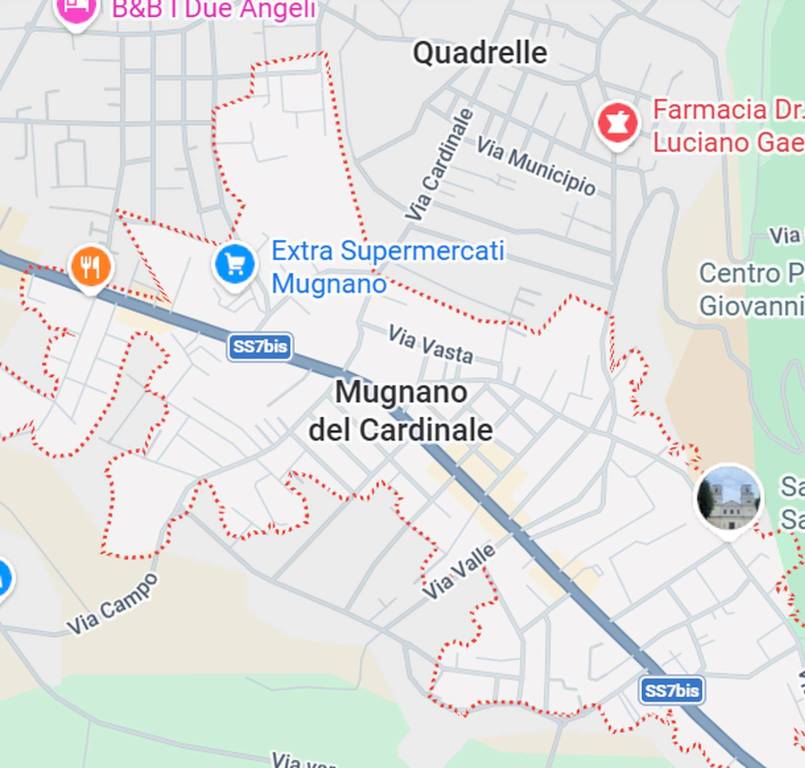Select the Farmacia Dr. Luciano pharmacy marker
805x768 pixels.
click(618, 124)
